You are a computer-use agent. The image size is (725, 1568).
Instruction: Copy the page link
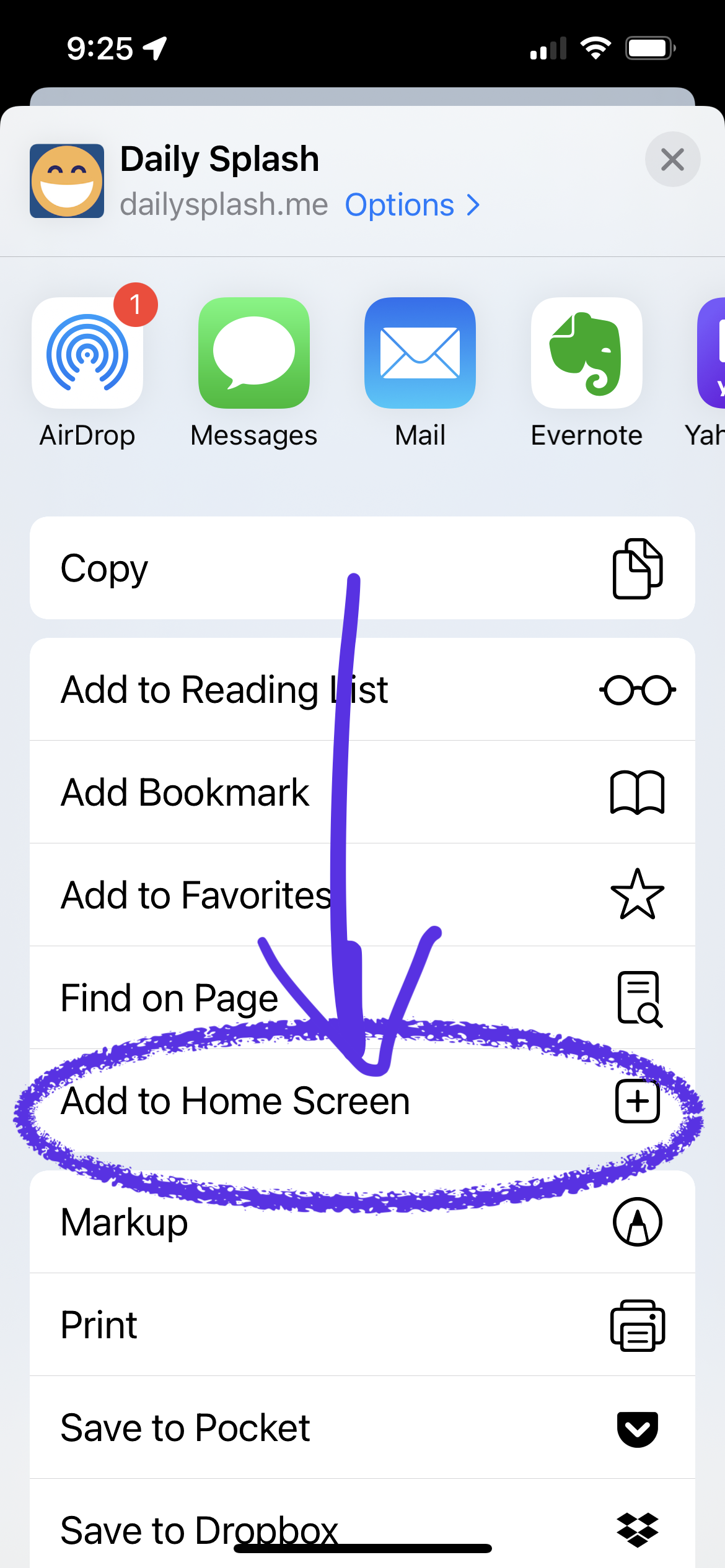pos(362,568)
